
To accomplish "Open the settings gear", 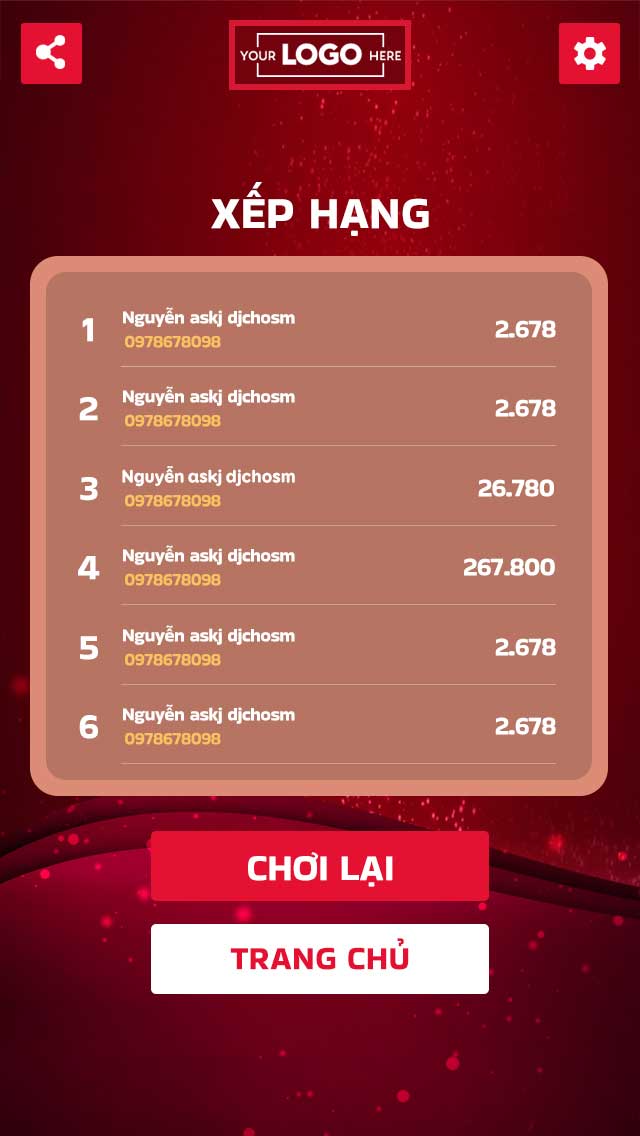I will coord(589,53).
